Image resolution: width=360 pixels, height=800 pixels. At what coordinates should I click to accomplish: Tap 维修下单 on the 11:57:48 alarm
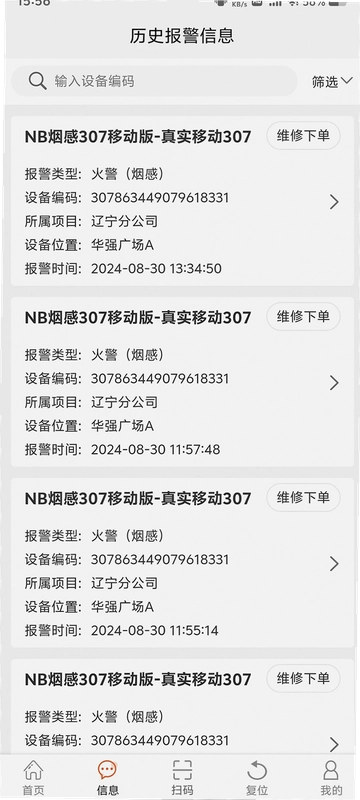(x=303, y=316)
